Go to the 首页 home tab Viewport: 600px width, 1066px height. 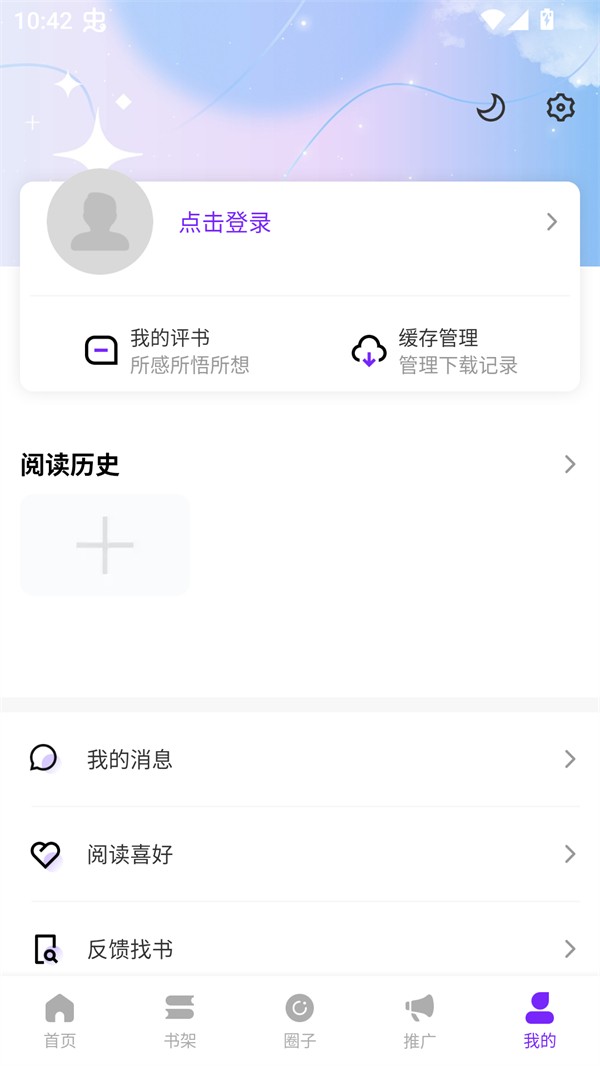tap(60, 1020)
